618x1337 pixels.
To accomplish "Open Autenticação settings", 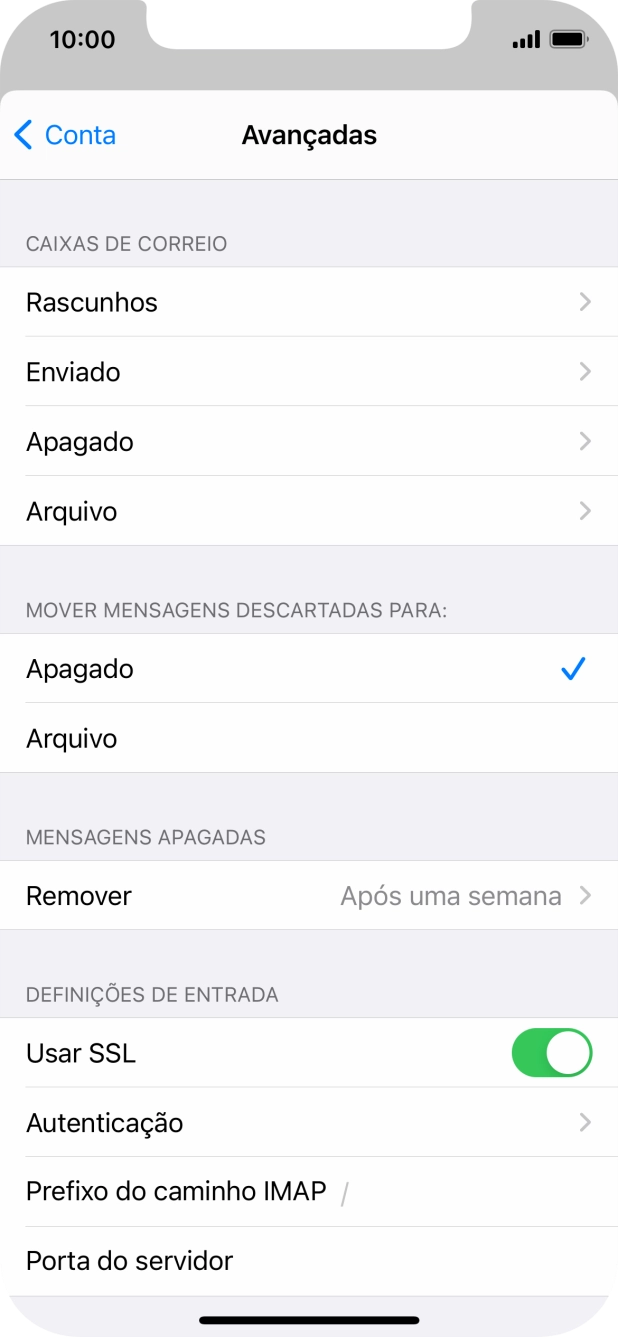I will tap(309, 1123).
